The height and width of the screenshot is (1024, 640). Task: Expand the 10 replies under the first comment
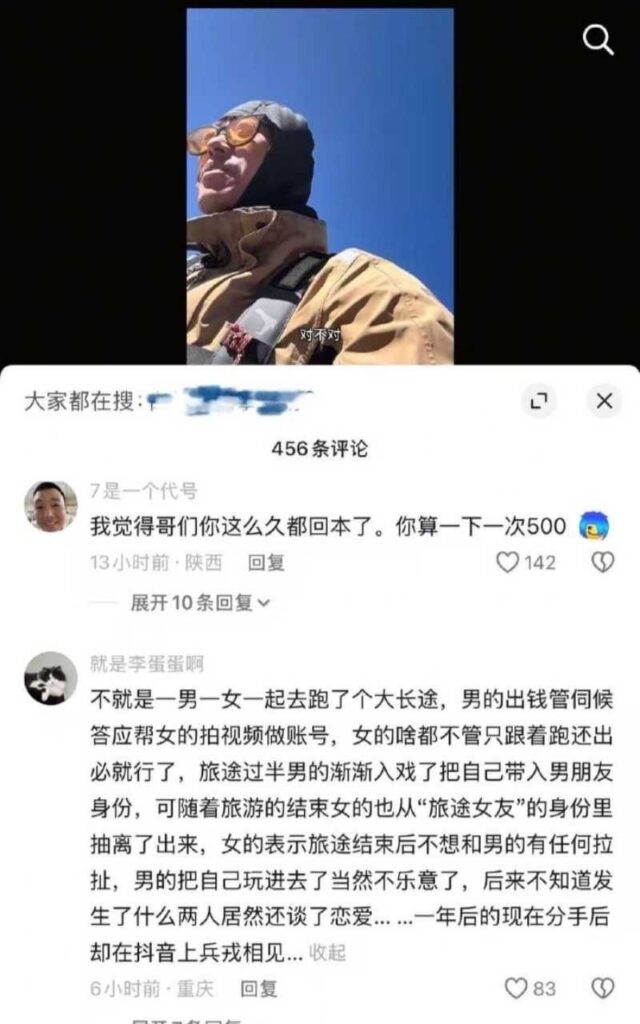[200, 603]
